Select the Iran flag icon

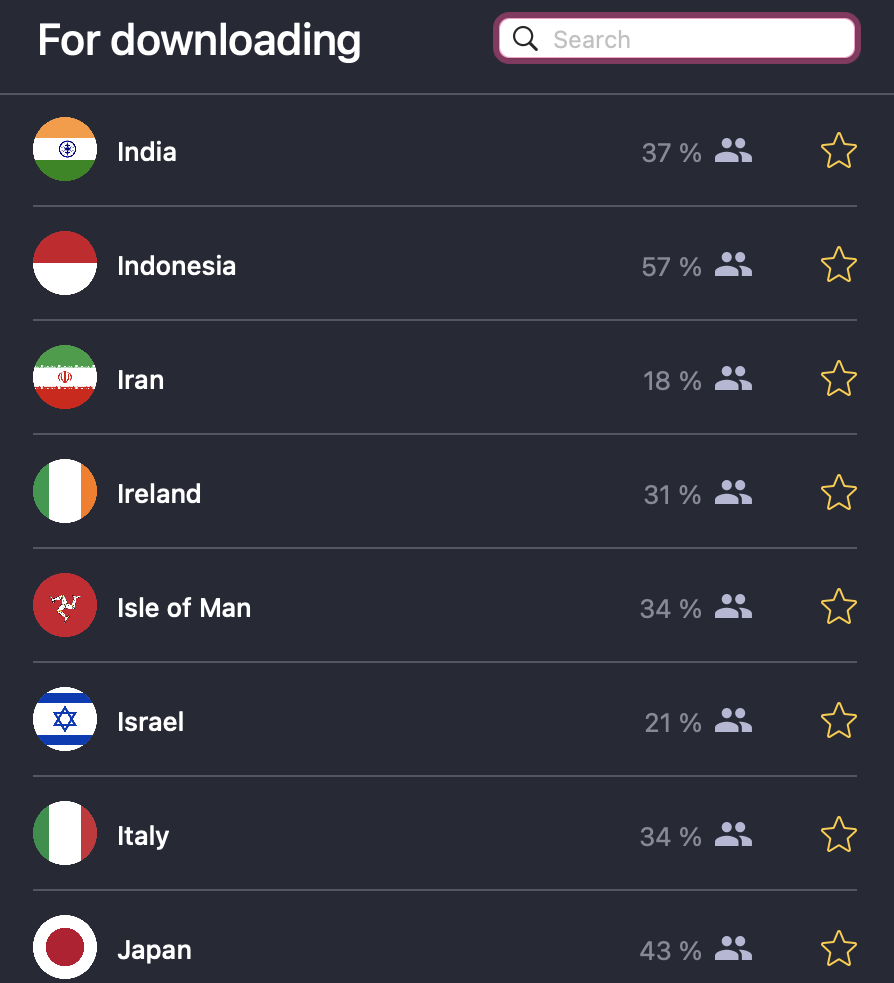[65, 378]
